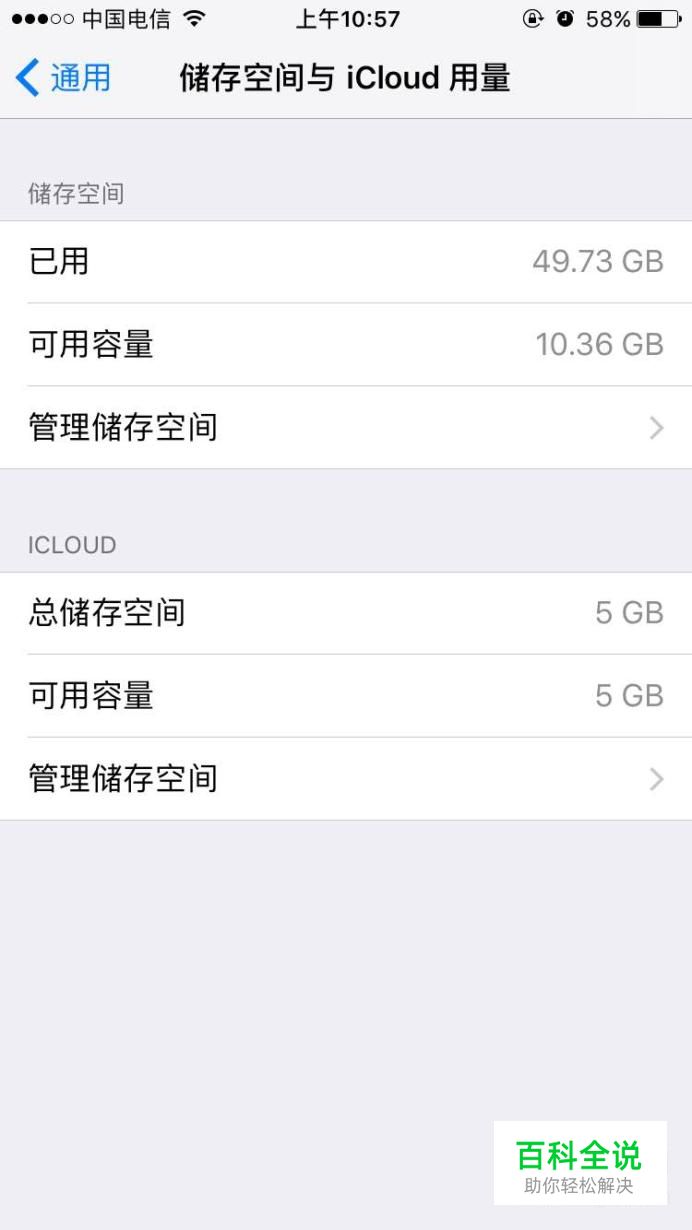Open 管理储存空间 under 储存空间 section
This screenshot has height=1230, width=692.
(346, 428)
